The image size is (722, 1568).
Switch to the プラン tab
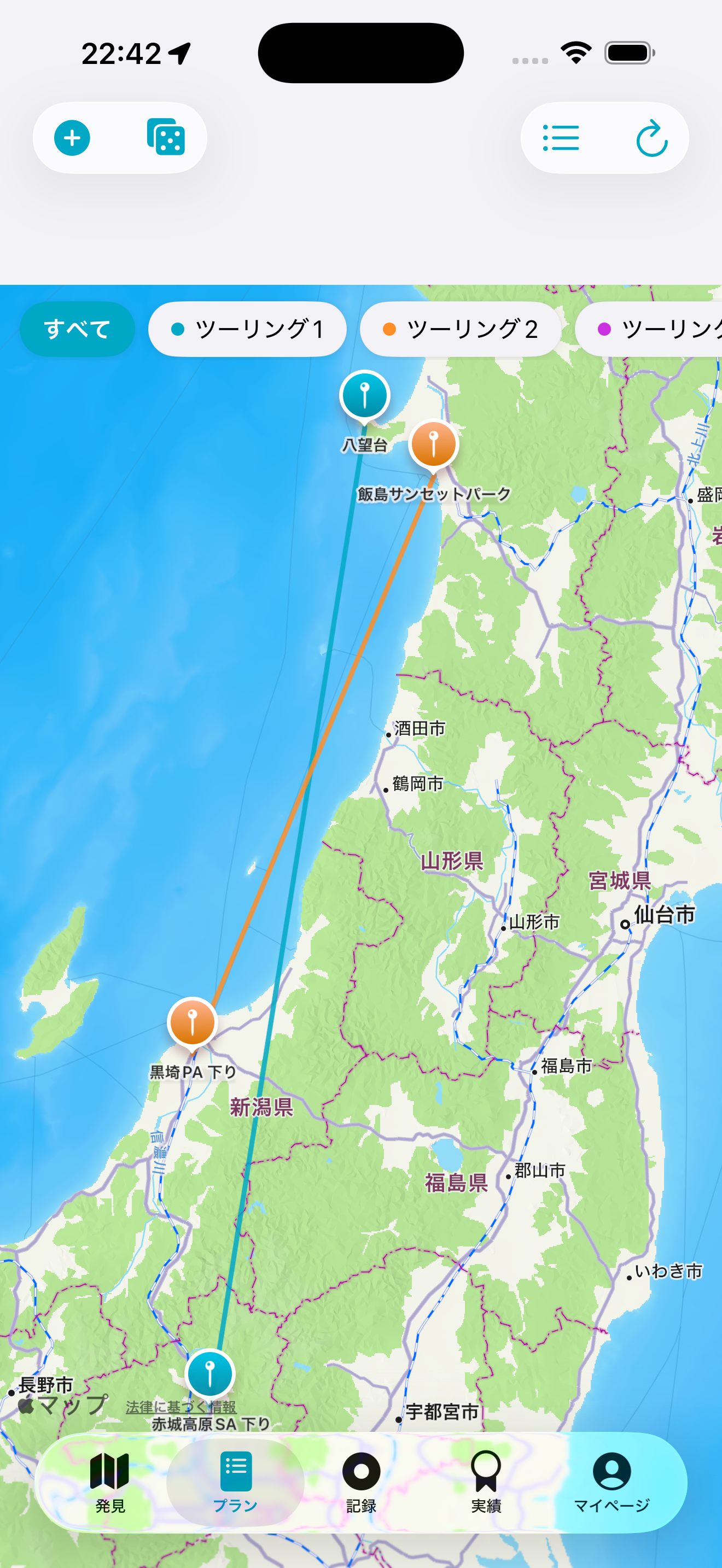pos(236,1482)
